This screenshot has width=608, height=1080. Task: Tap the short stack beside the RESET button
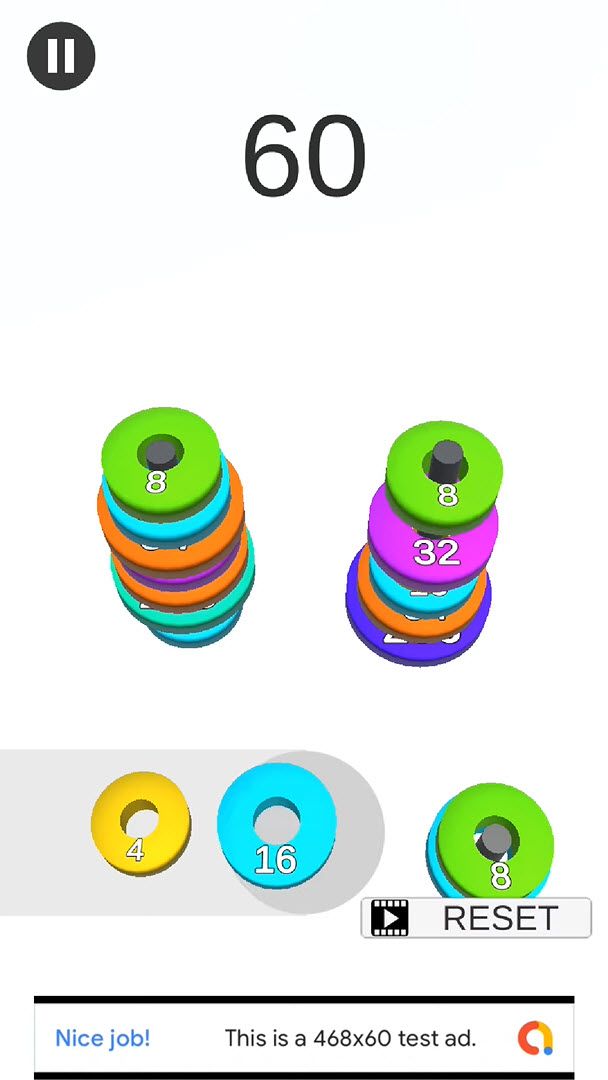pyautogui.click(x=492, y=842)
